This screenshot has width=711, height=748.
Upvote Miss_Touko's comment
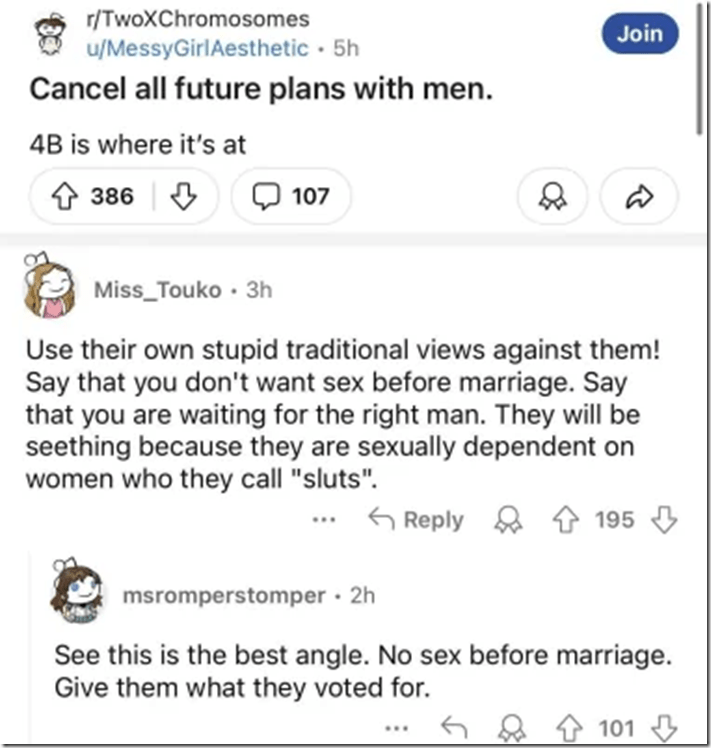pos(565,520)
